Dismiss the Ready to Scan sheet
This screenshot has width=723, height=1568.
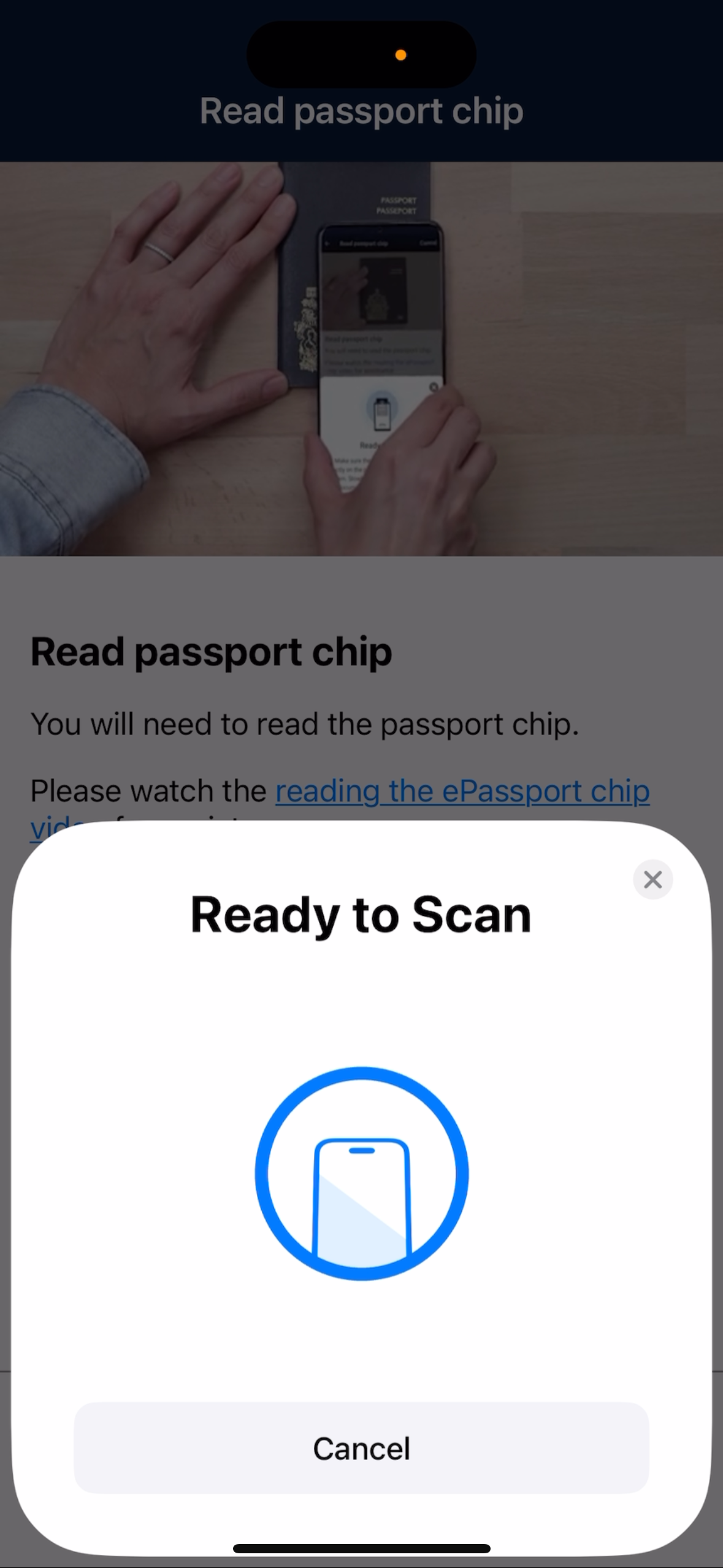point(652,879)
